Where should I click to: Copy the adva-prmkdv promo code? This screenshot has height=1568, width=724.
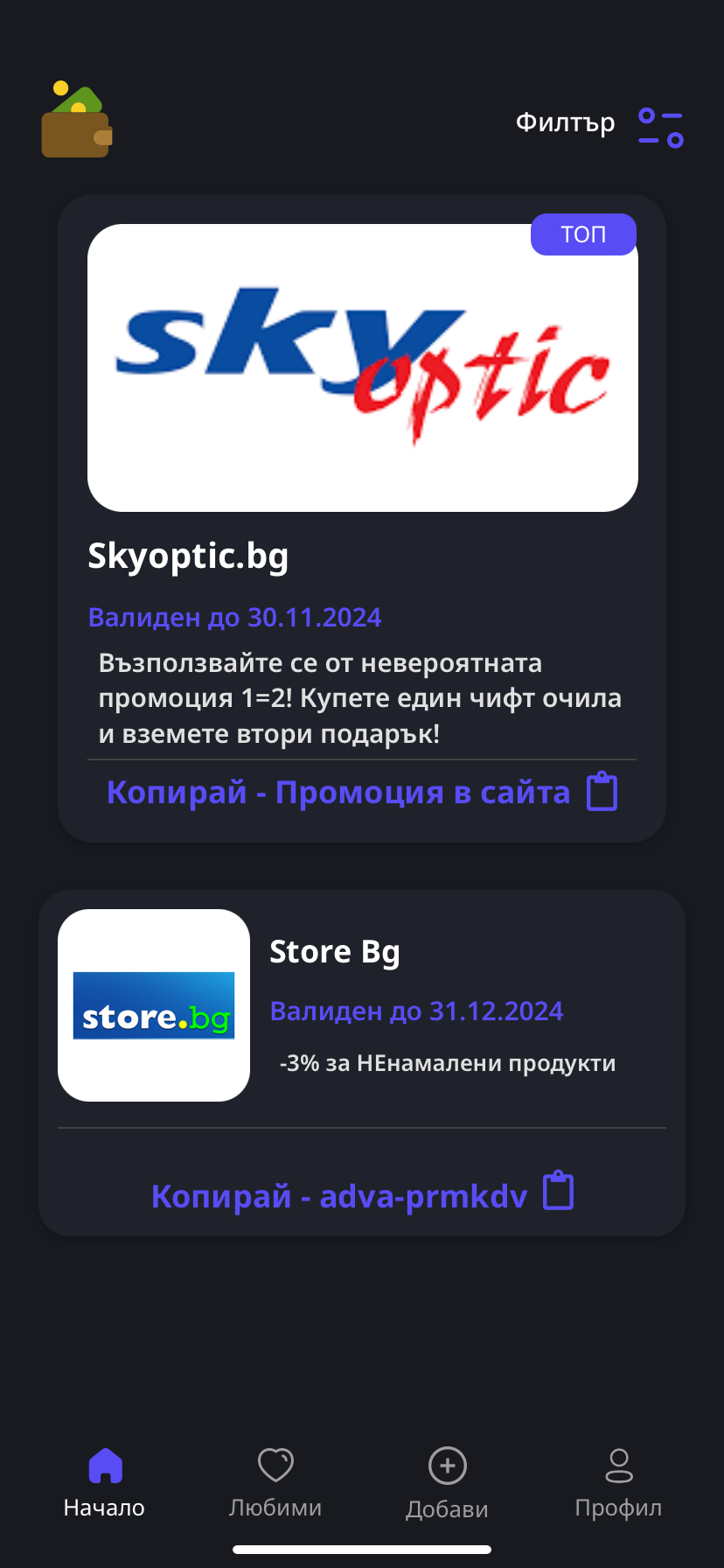(362, 1194)
